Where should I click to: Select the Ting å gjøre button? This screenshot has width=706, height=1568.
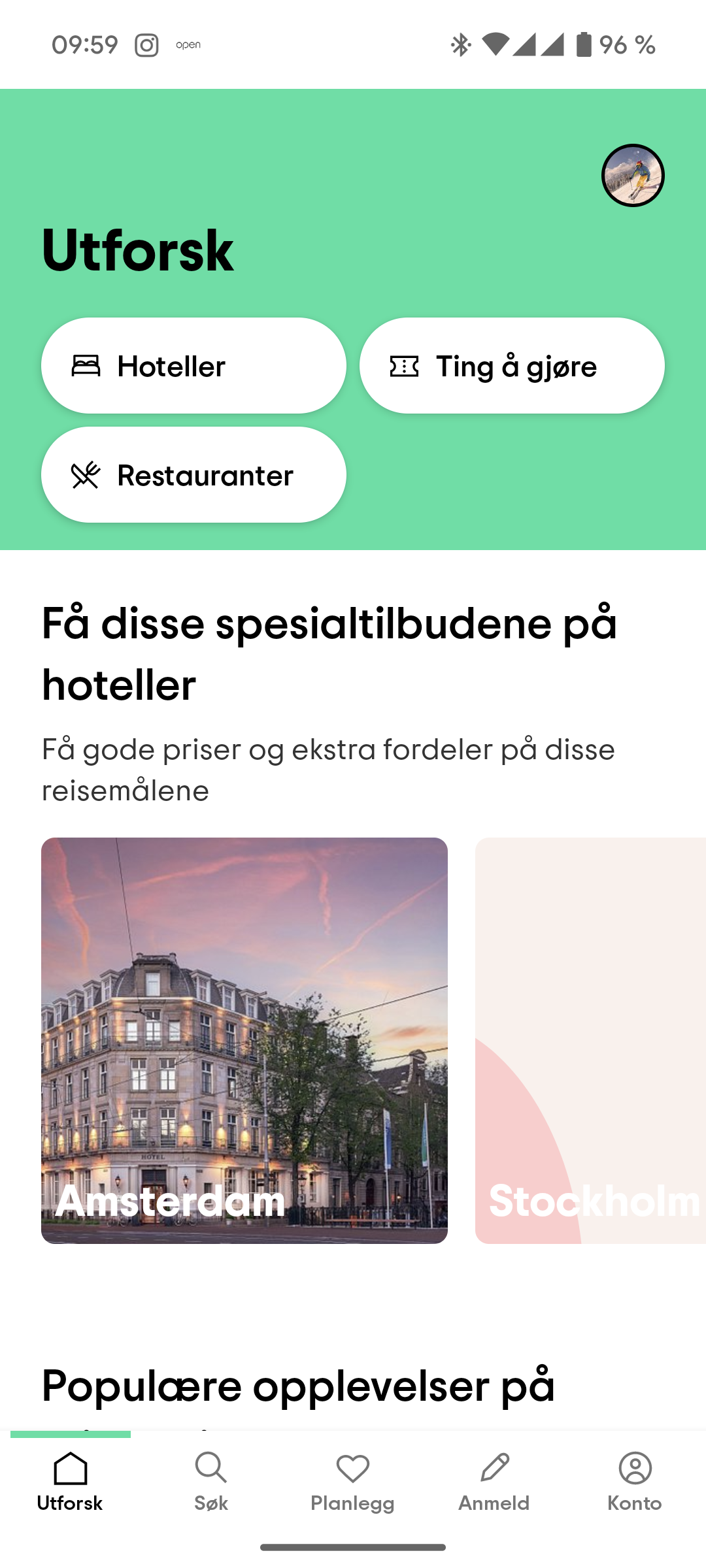pyautogui.click(x=512, y=366)
